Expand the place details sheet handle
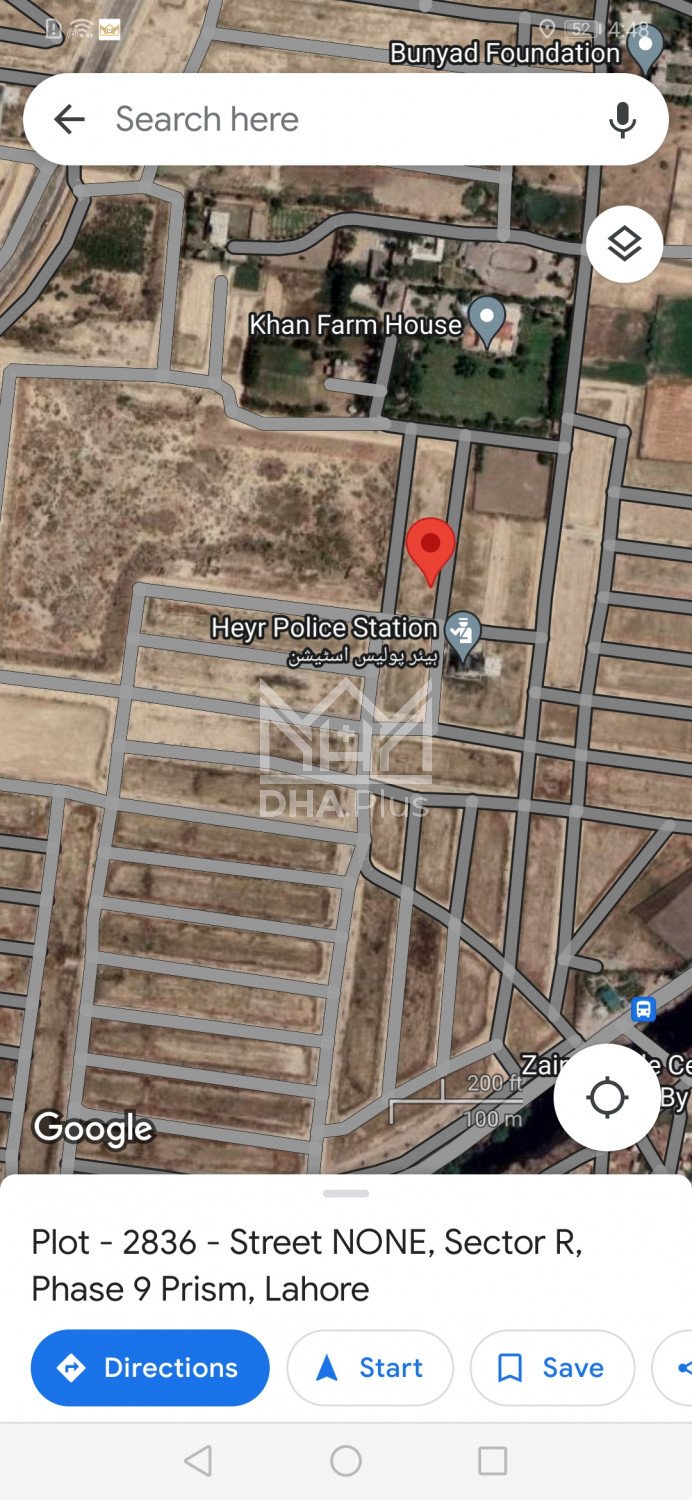 click(346, 1193)
